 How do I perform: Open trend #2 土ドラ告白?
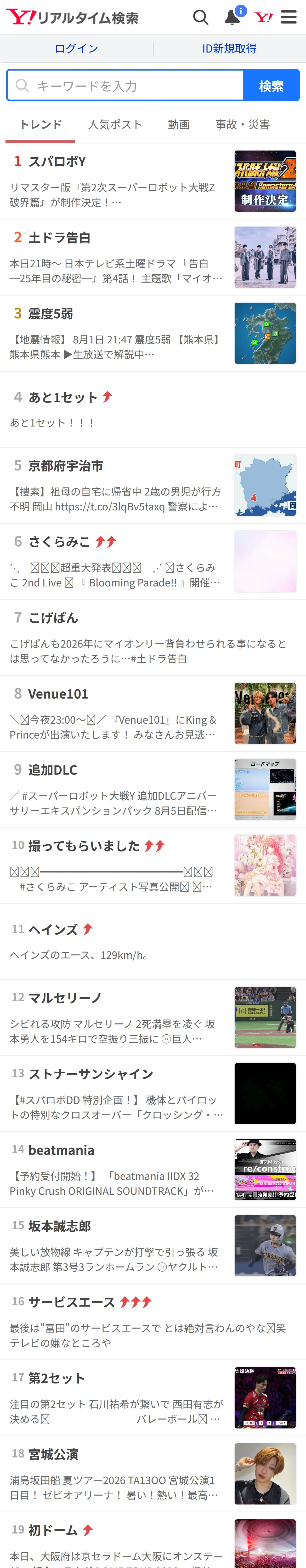(x=153, y=257)
